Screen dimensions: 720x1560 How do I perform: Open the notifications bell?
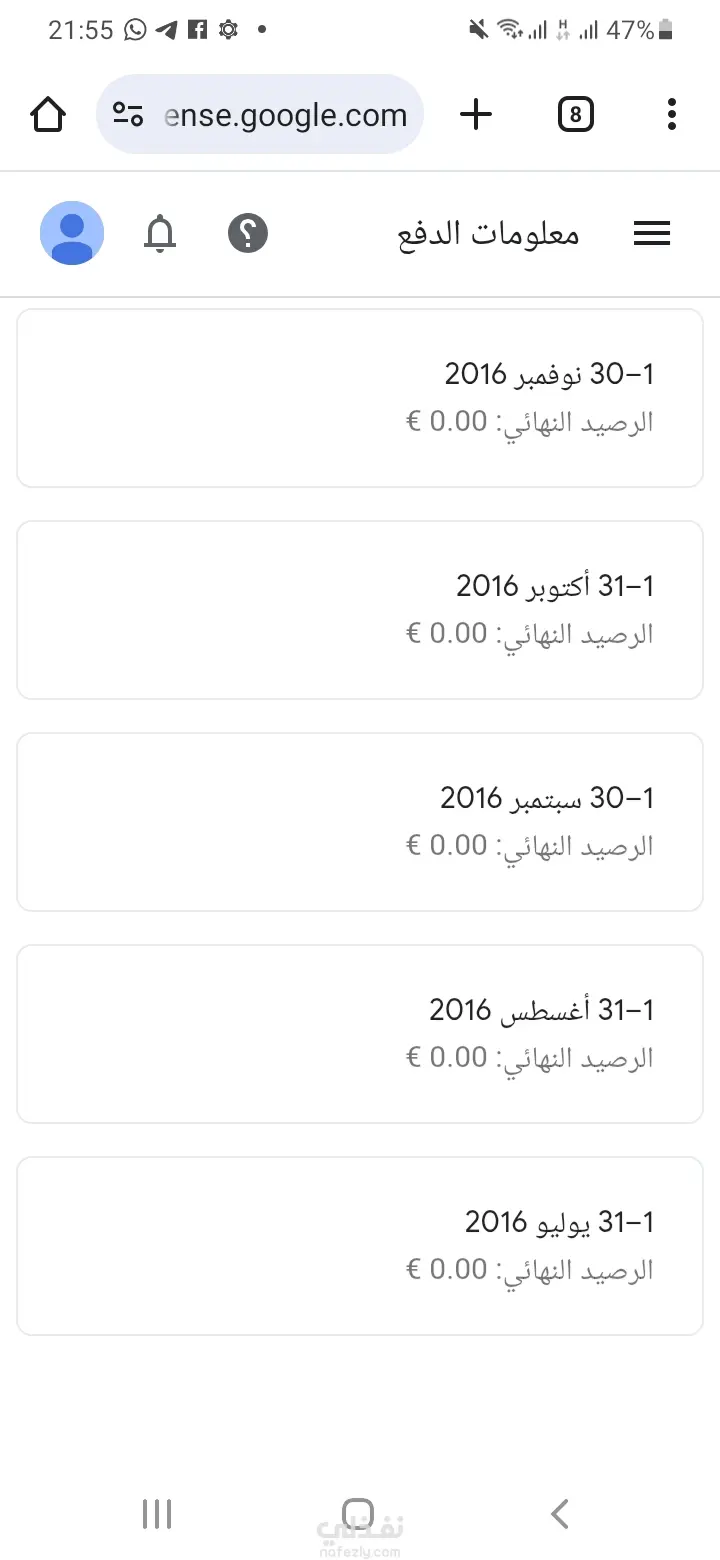tap(160, 234)
